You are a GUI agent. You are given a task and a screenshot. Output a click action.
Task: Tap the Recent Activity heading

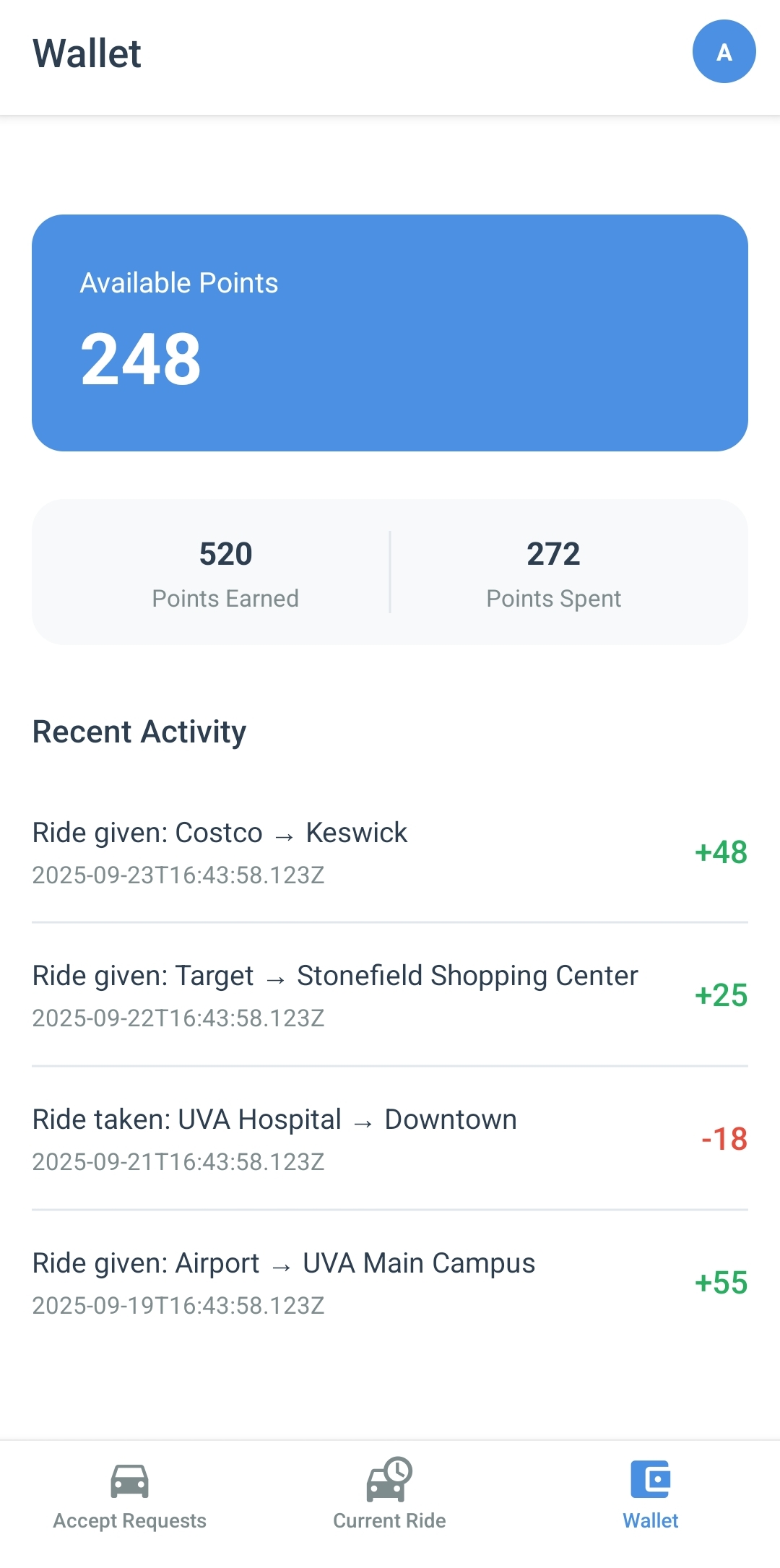(139, 731)
